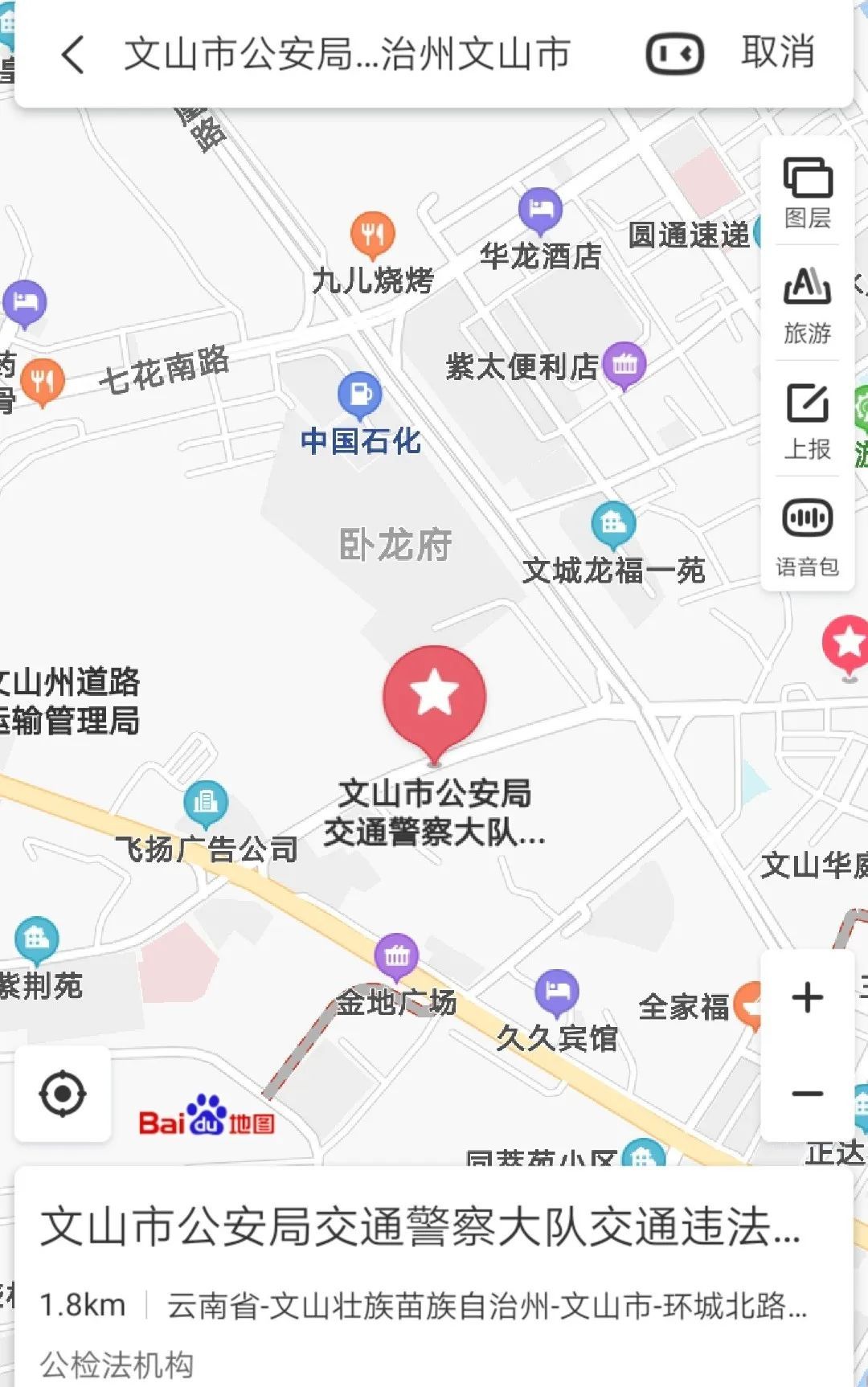Image resolution: width=868 pixels, height=1387 pixels.
Task: Tap 取消 to cancel the search
Action: click(777, 53)
